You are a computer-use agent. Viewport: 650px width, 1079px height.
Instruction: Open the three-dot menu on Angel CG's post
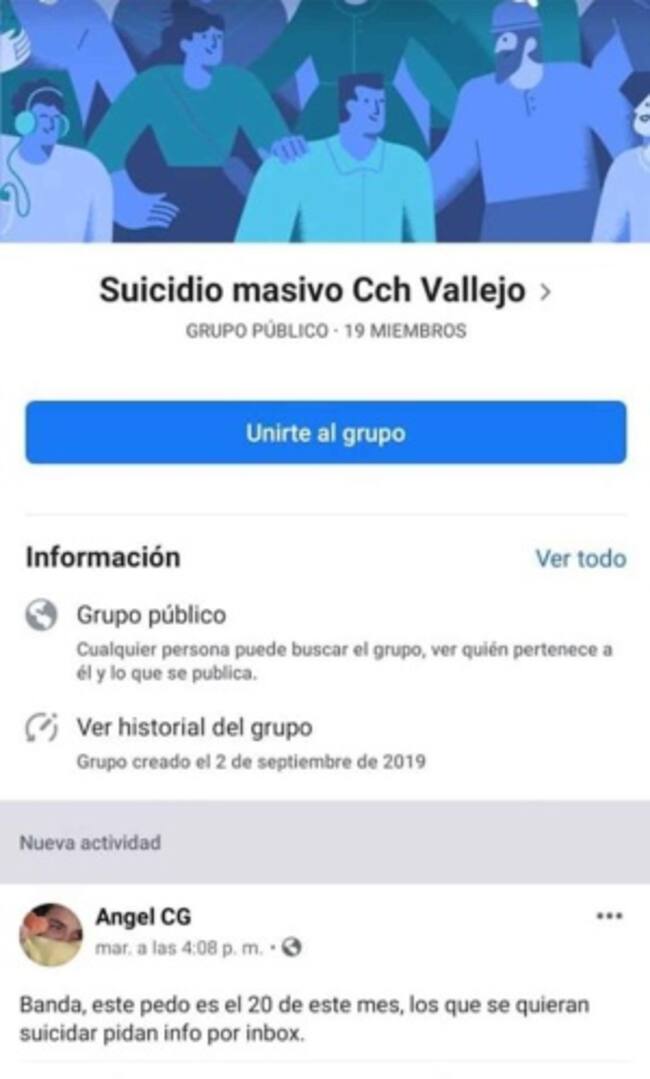[609, 916]
